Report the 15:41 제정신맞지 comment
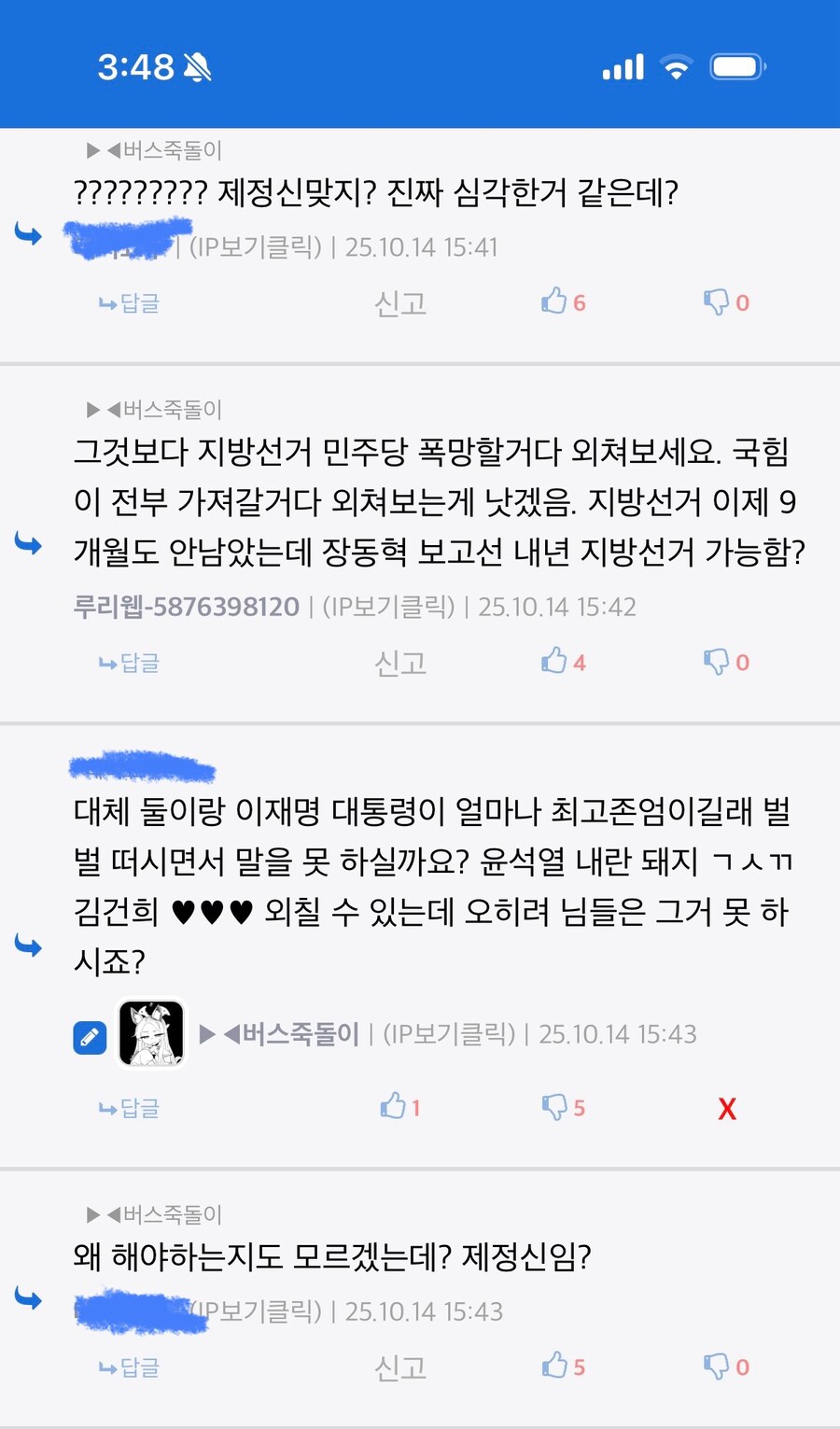 click(x=399, y=303)
